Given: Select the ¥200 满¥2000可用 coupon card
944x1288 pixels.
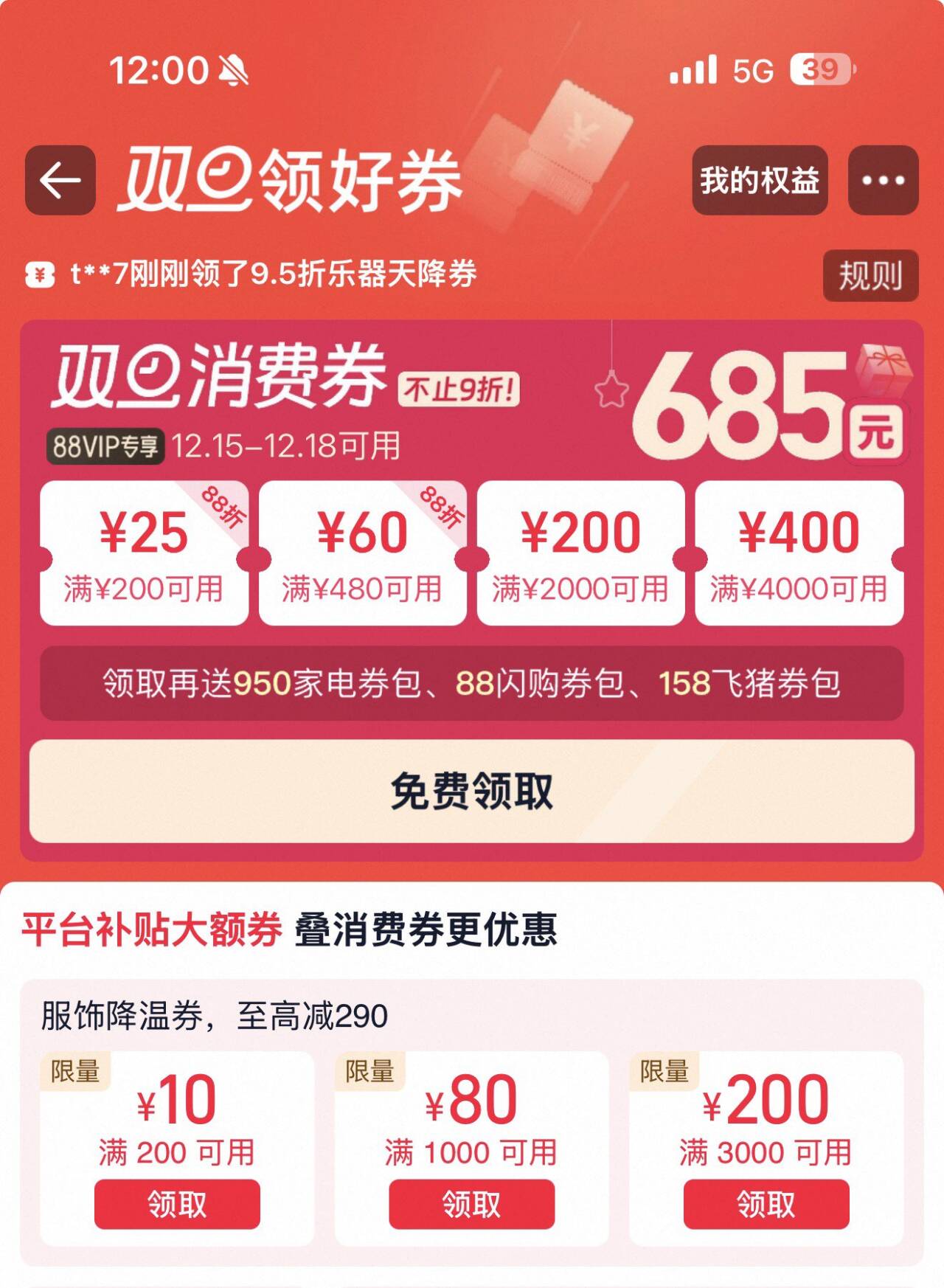Looking at the screenshot, I should pos(580,553).
